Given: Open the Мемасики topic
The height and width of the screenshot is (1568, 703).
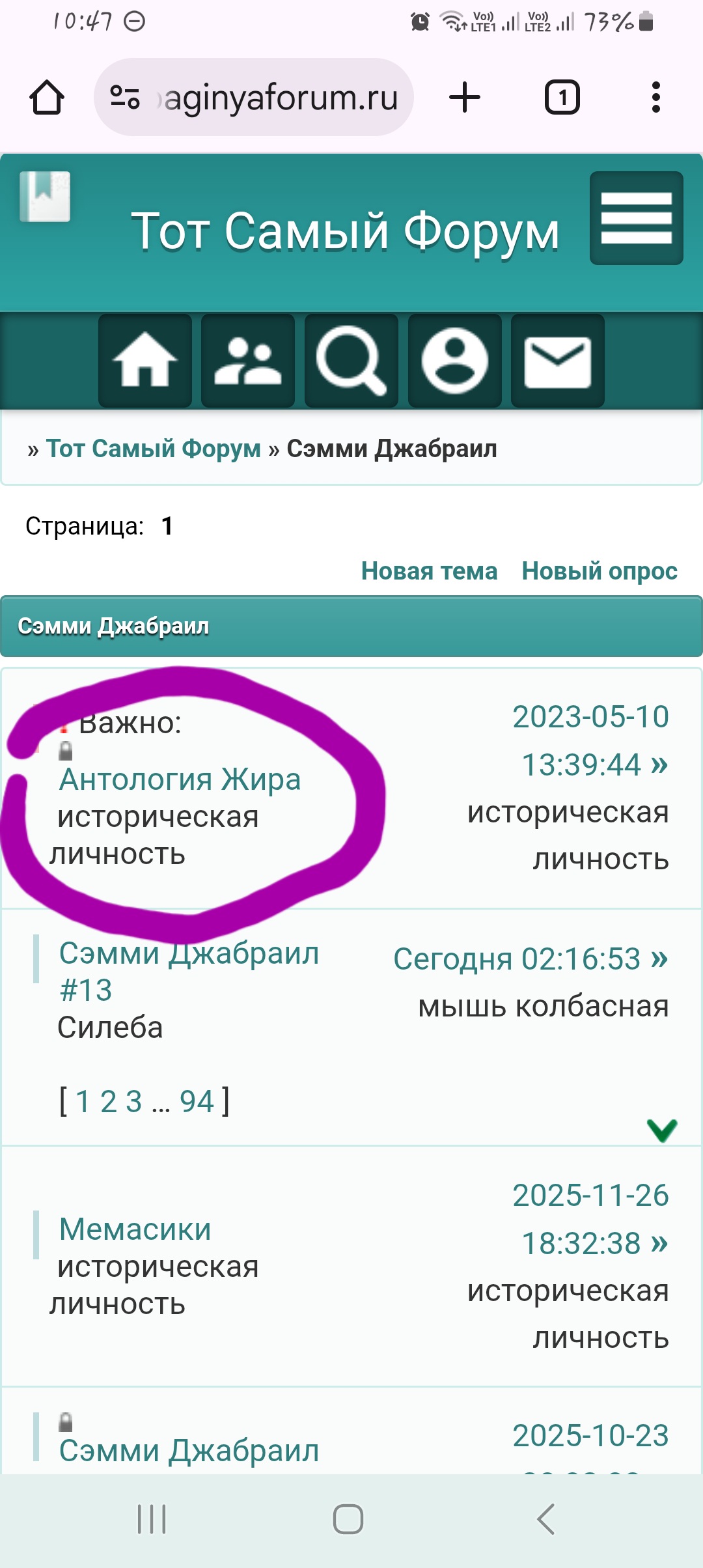Looking at the screenshot, I should tap(135, 1229).
